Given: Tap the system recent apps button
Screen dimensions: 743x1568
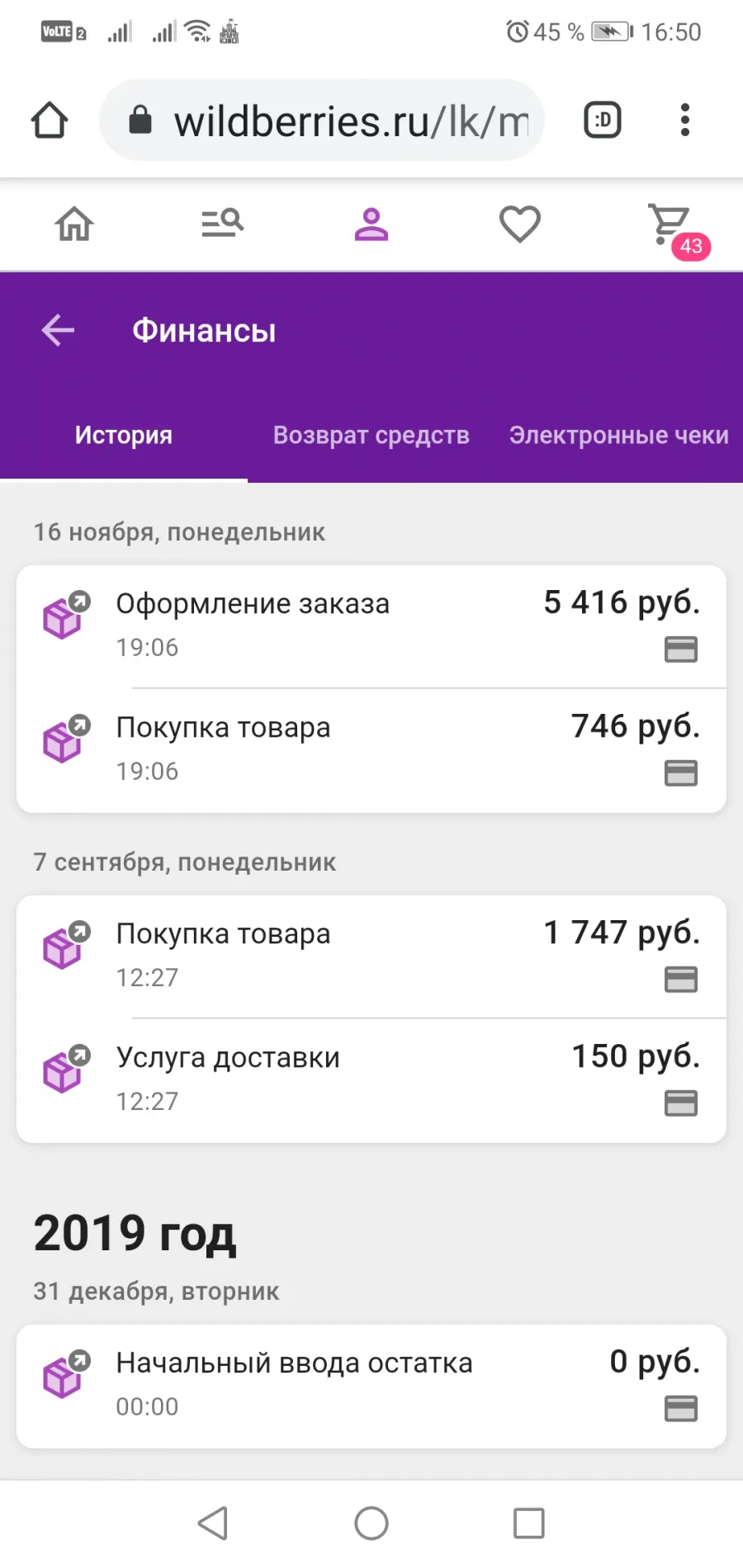Looking at the screenshot, I should pos(529,1523).
